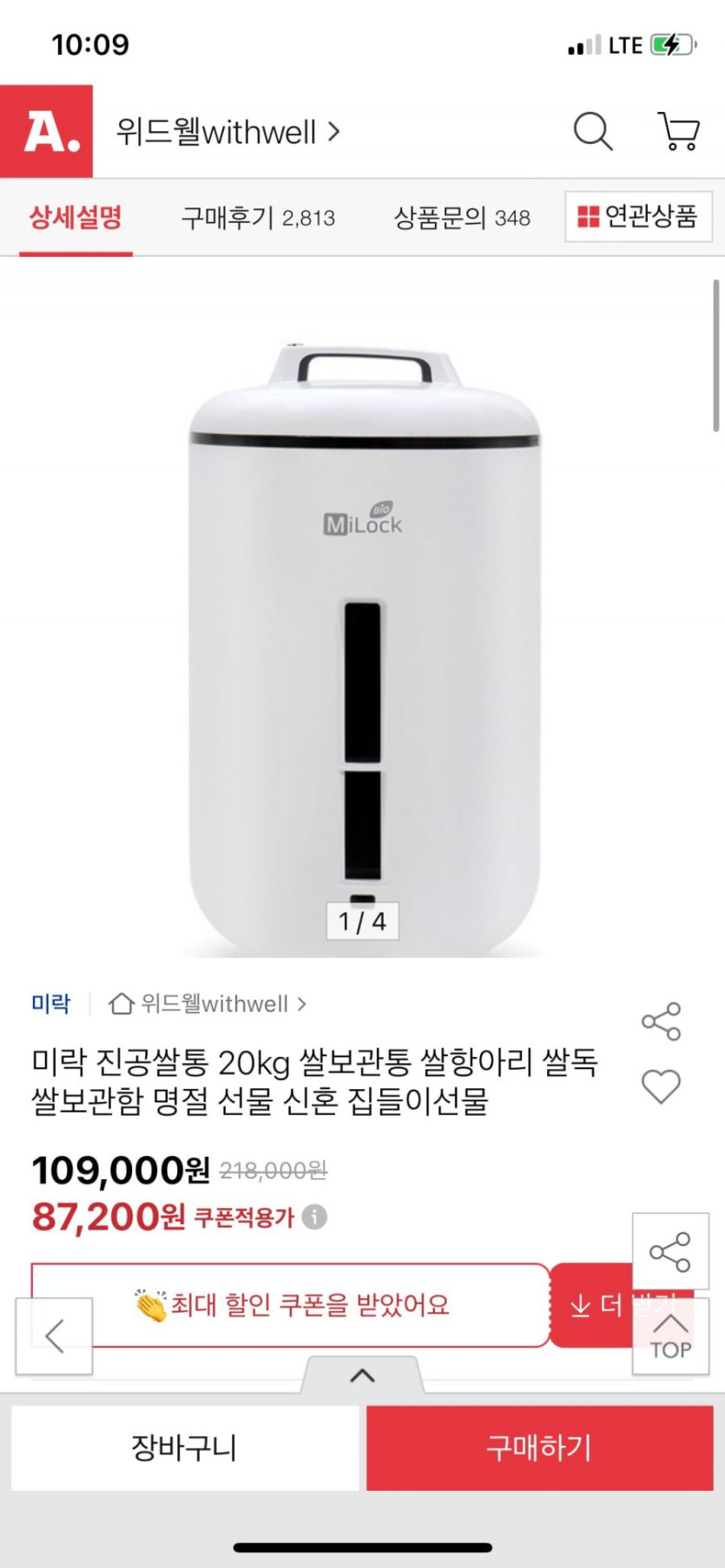This screenshot has height=1568, width=725.
Task: Add the item to 장바구니
Action: 184,1447
